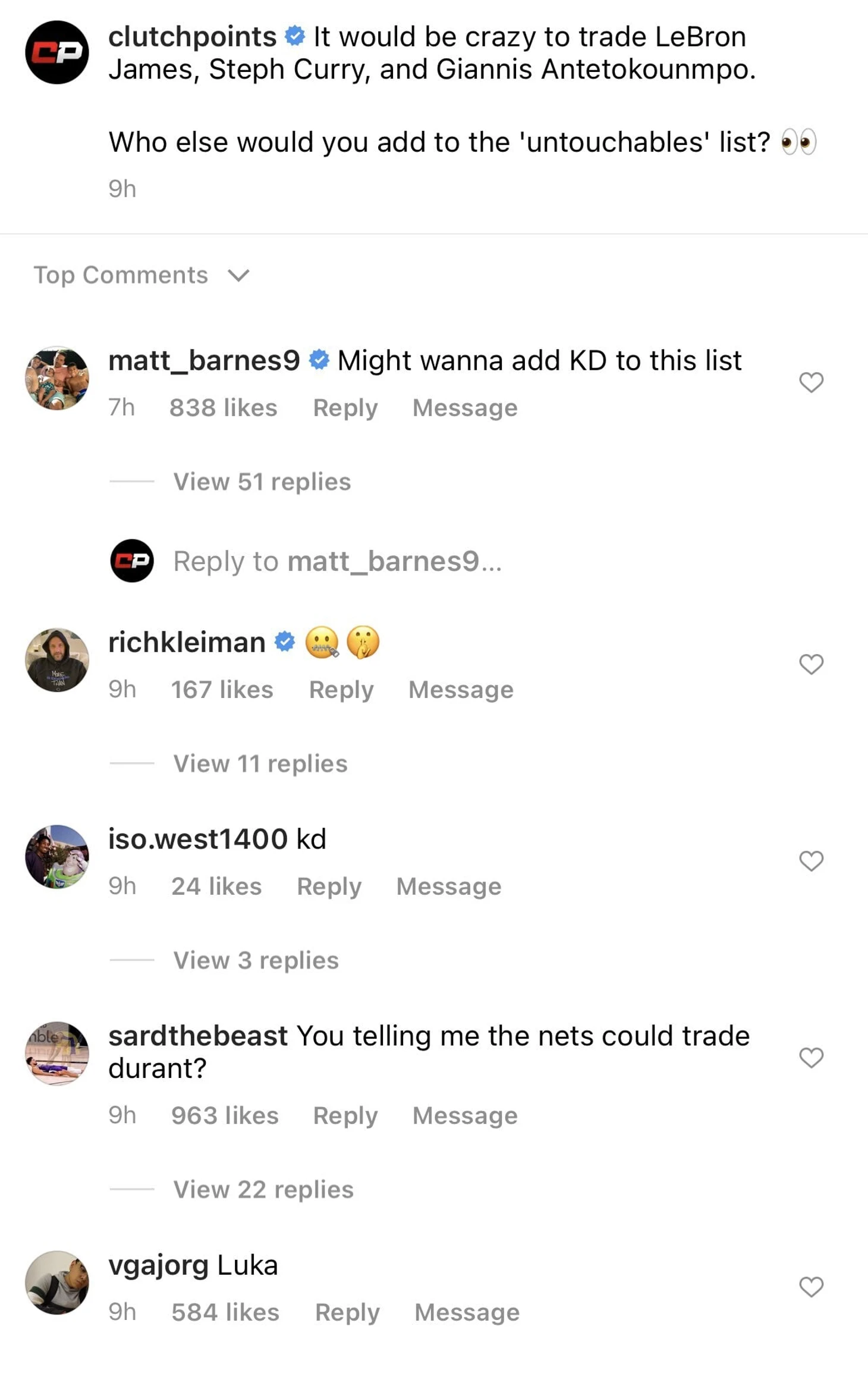Like sardthebeast's comment about Durant
Viewport: 868px width, 1380px height.
coord(810,1058)
